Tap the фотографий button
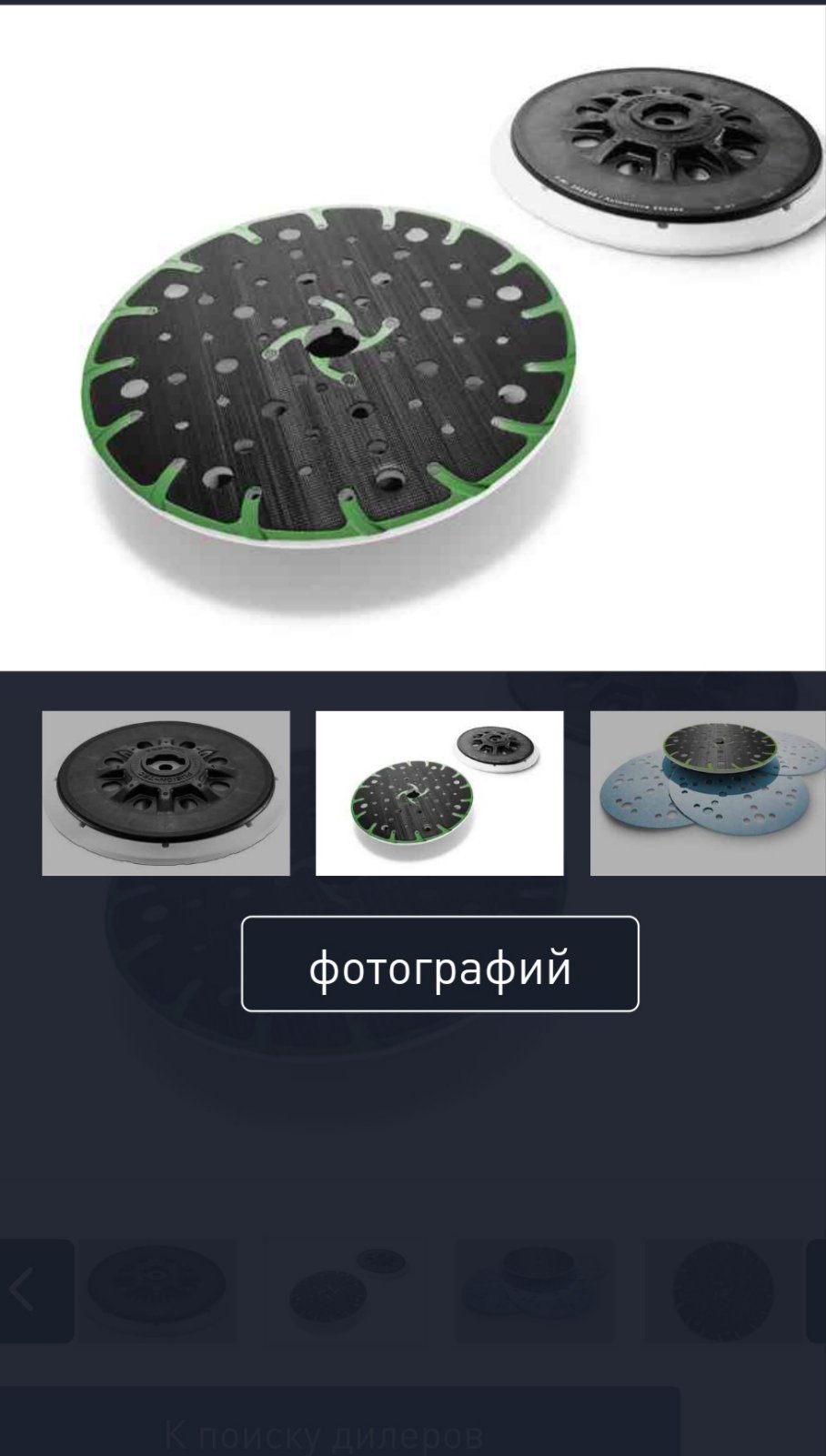Screen dimensions: 826x1456 [x=439, y=964]
